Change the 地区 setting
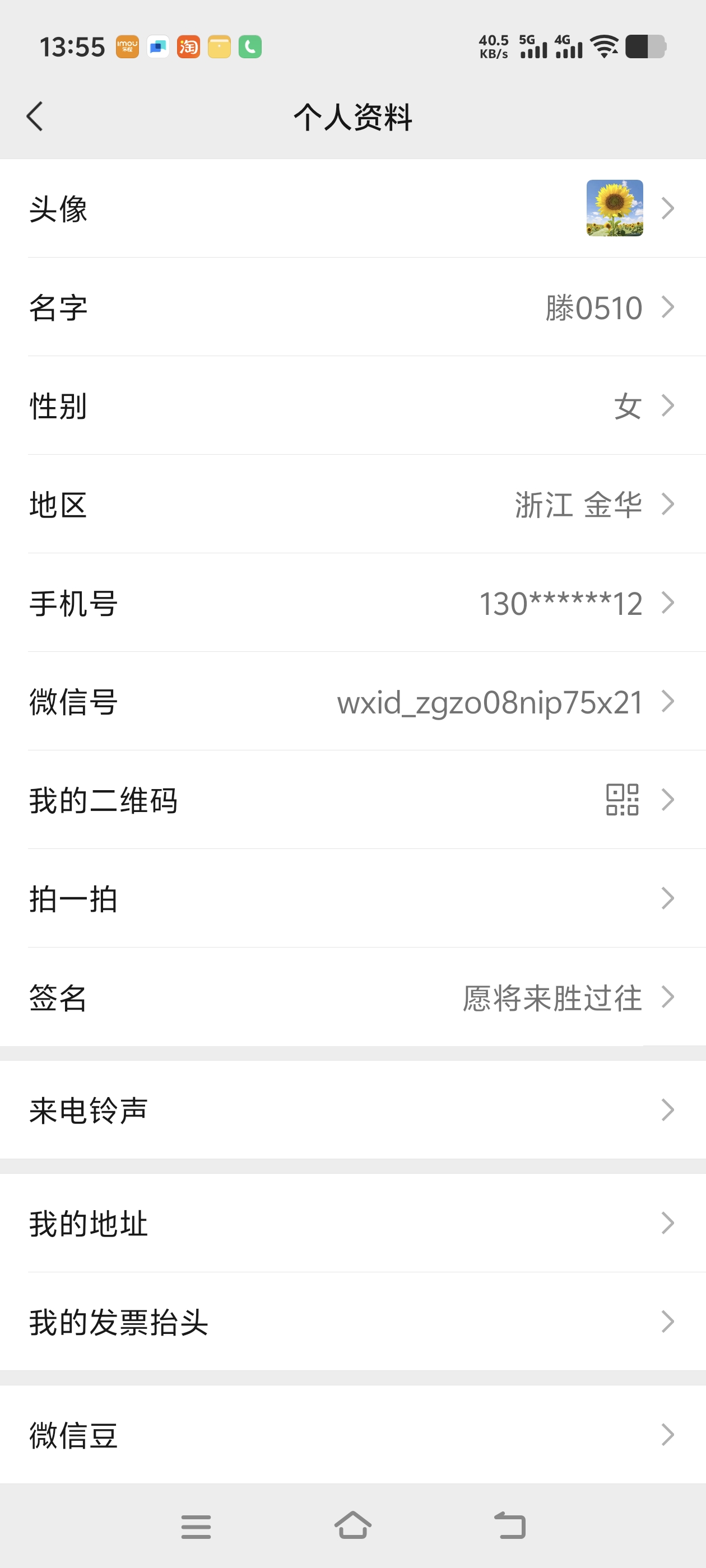This screenshot has width=706, height=1568. 354,505
